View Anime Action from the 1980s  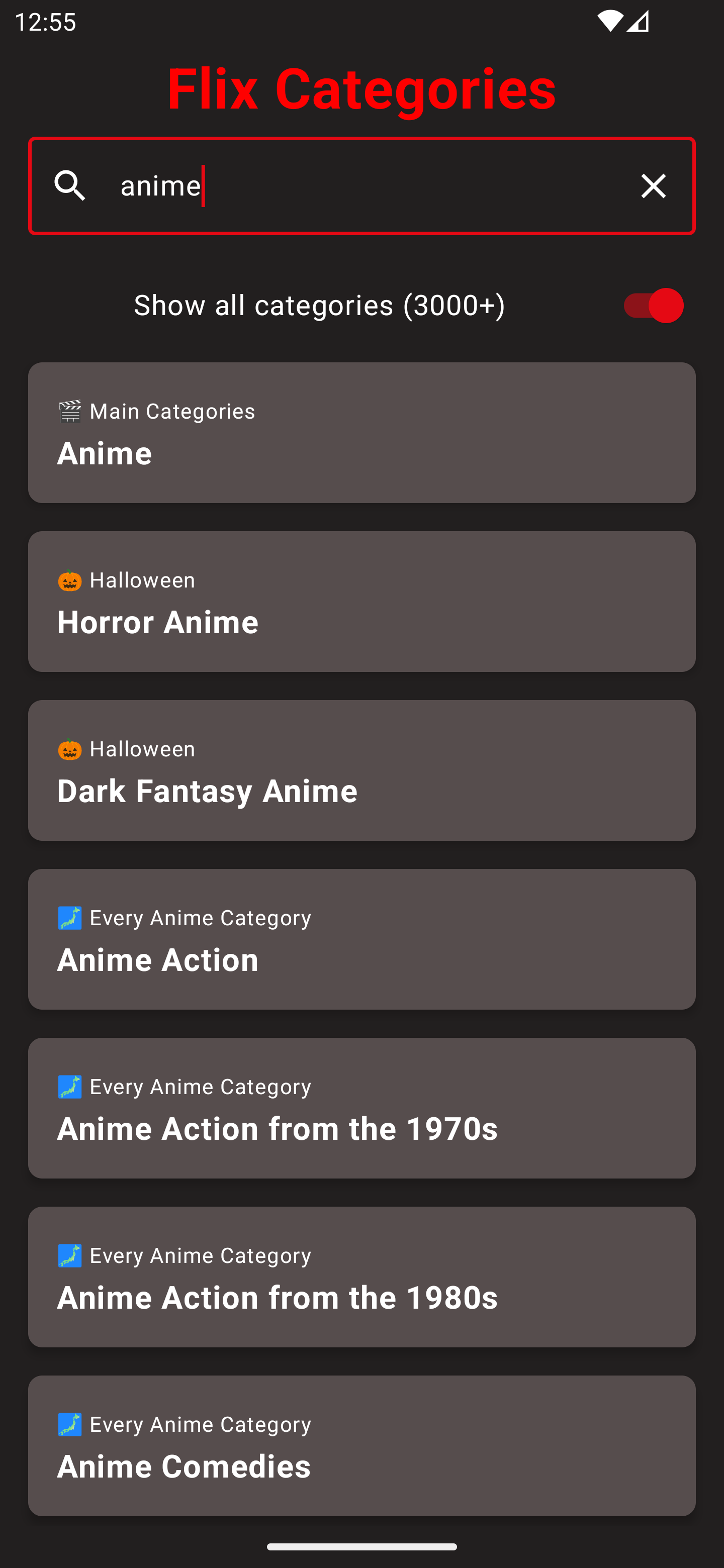coord(361,1277)
